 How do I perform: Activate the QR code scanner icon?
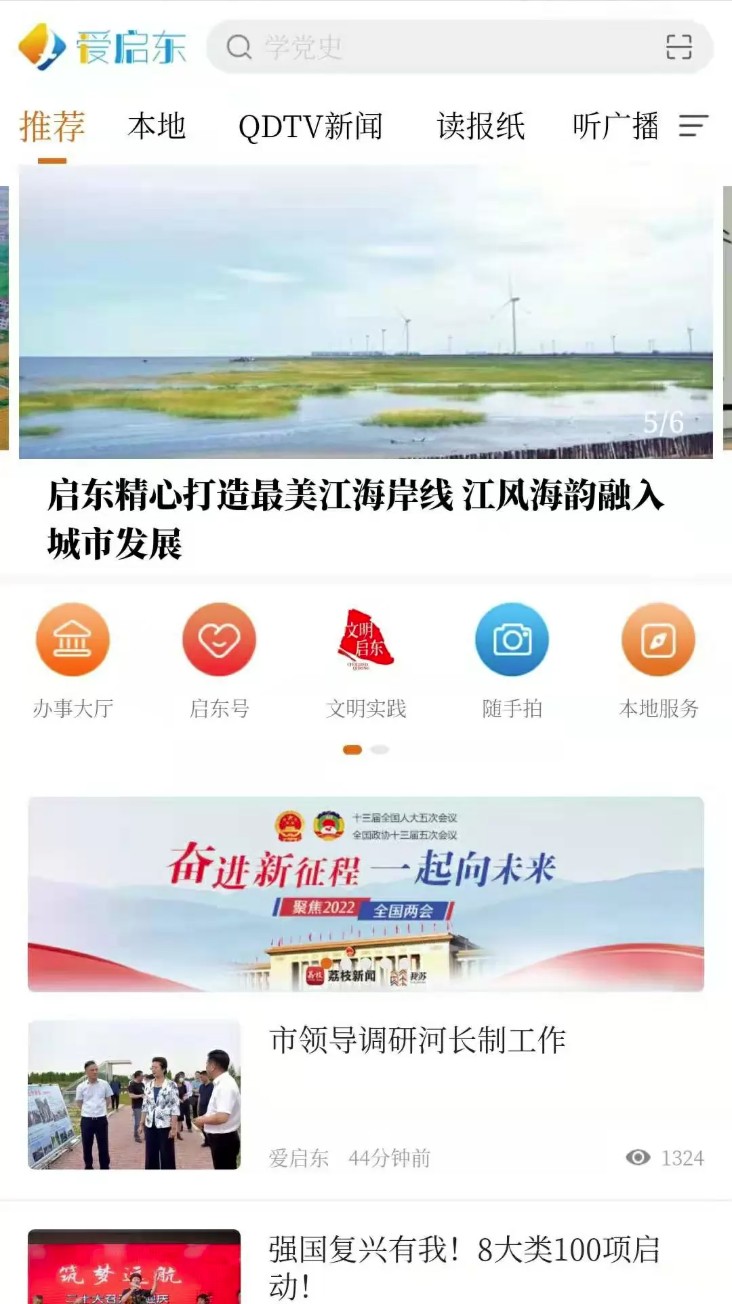point(681,48)
